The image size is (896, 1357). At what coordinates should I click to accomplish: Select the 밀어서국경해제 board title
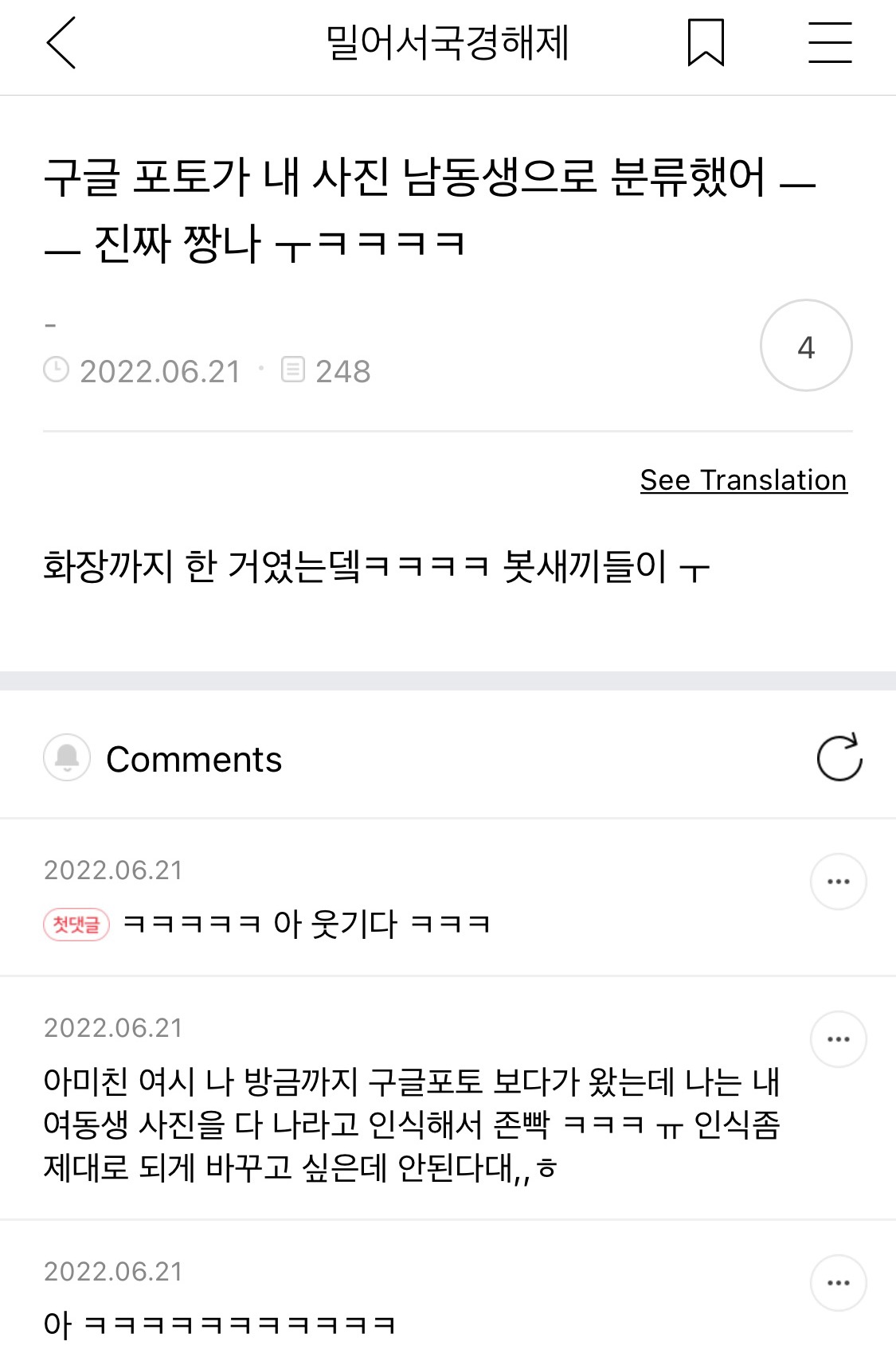coord(448,44)
